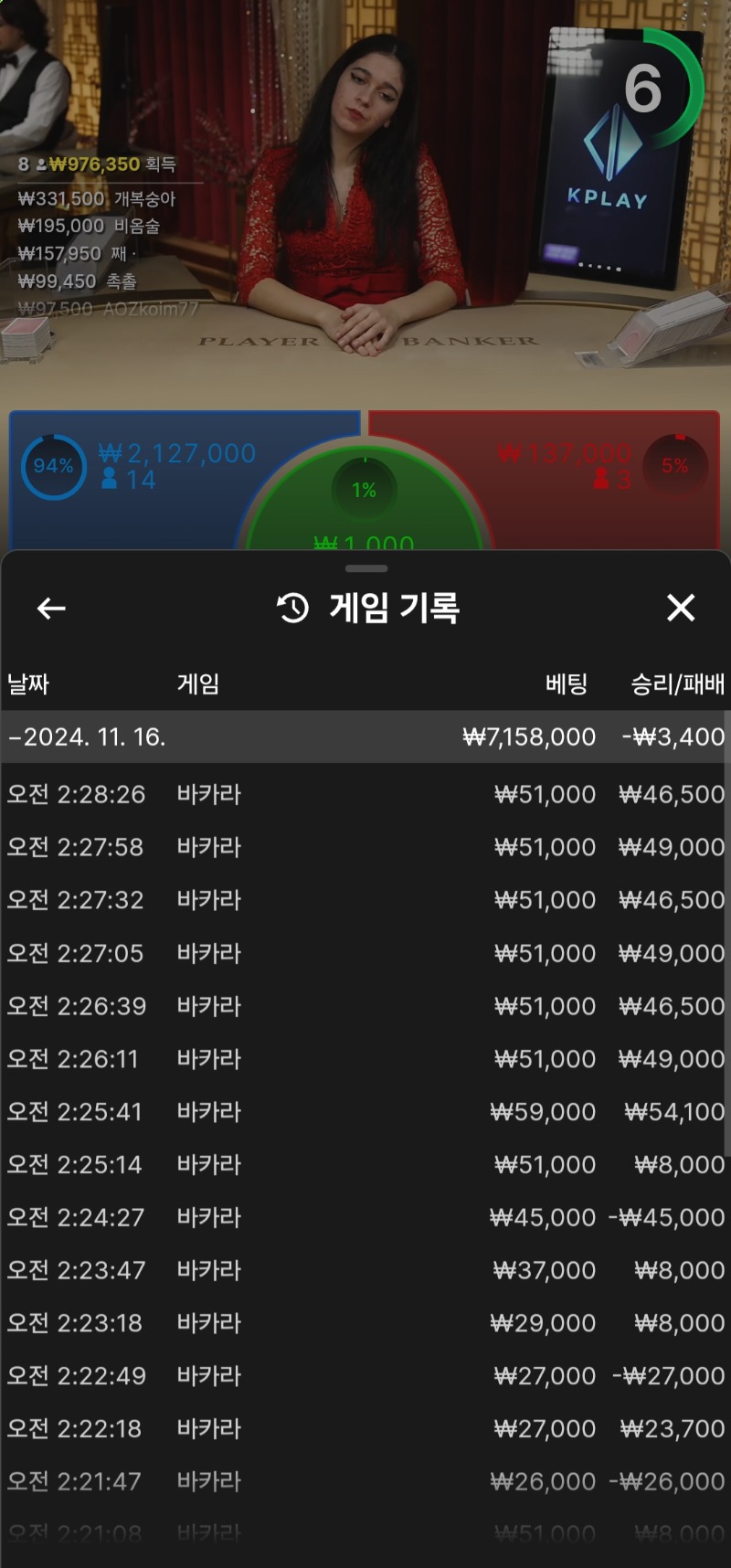Open the 오전 2:27:05 바카라 record
This screenshot has height=1568, width=731.
(x=365, y=953)
